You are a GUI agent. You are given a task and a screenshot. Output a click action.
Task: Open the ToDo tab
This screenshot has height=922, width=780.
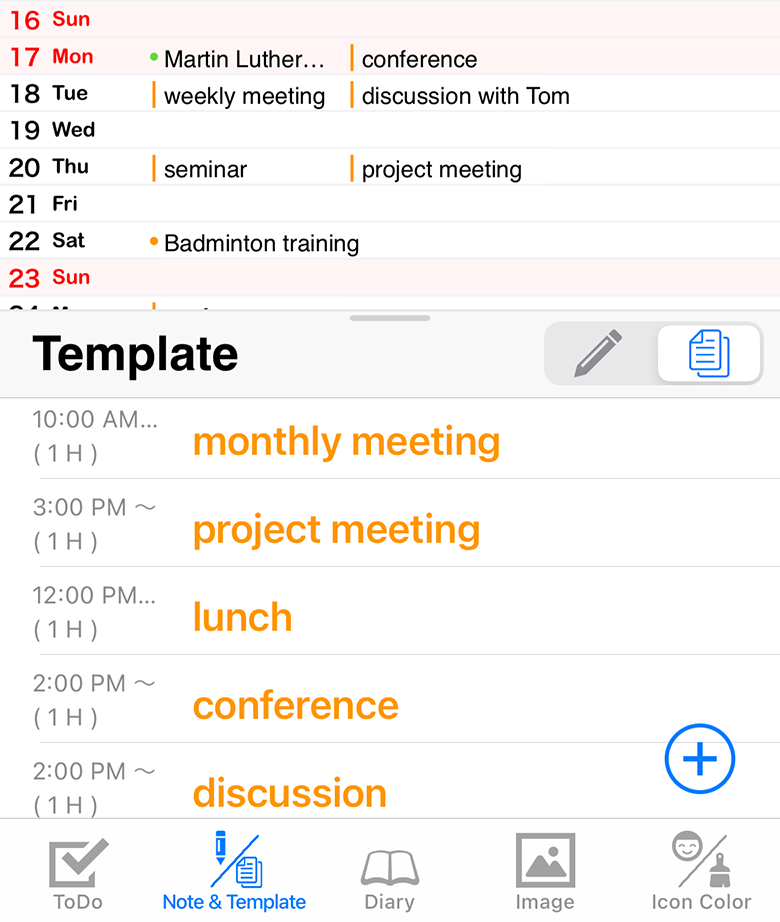(x=78, y=874)
